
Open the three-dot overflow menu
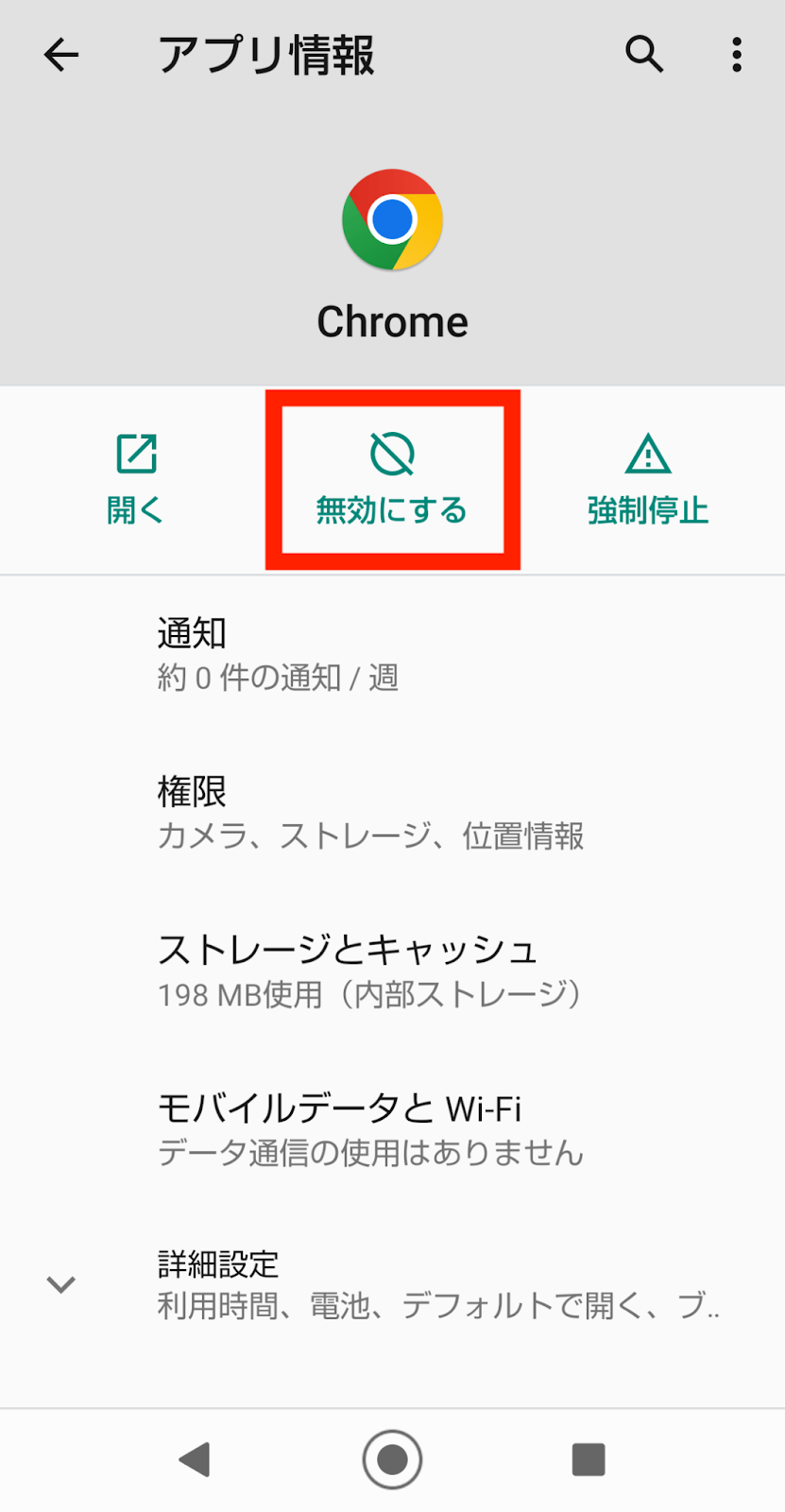[x=737, y=55]
